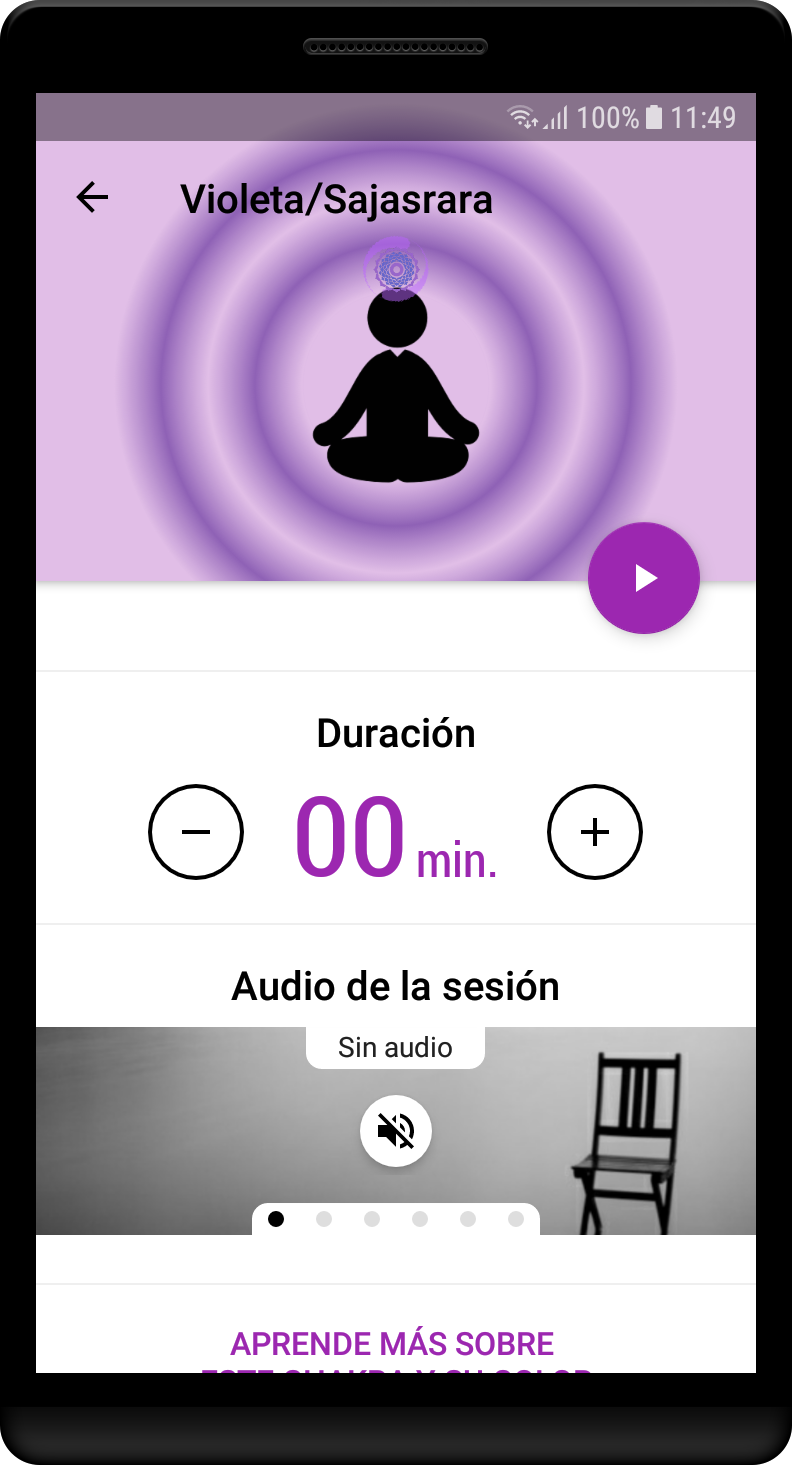
Task: Tap the Duración section header
Action: point(395,732)
